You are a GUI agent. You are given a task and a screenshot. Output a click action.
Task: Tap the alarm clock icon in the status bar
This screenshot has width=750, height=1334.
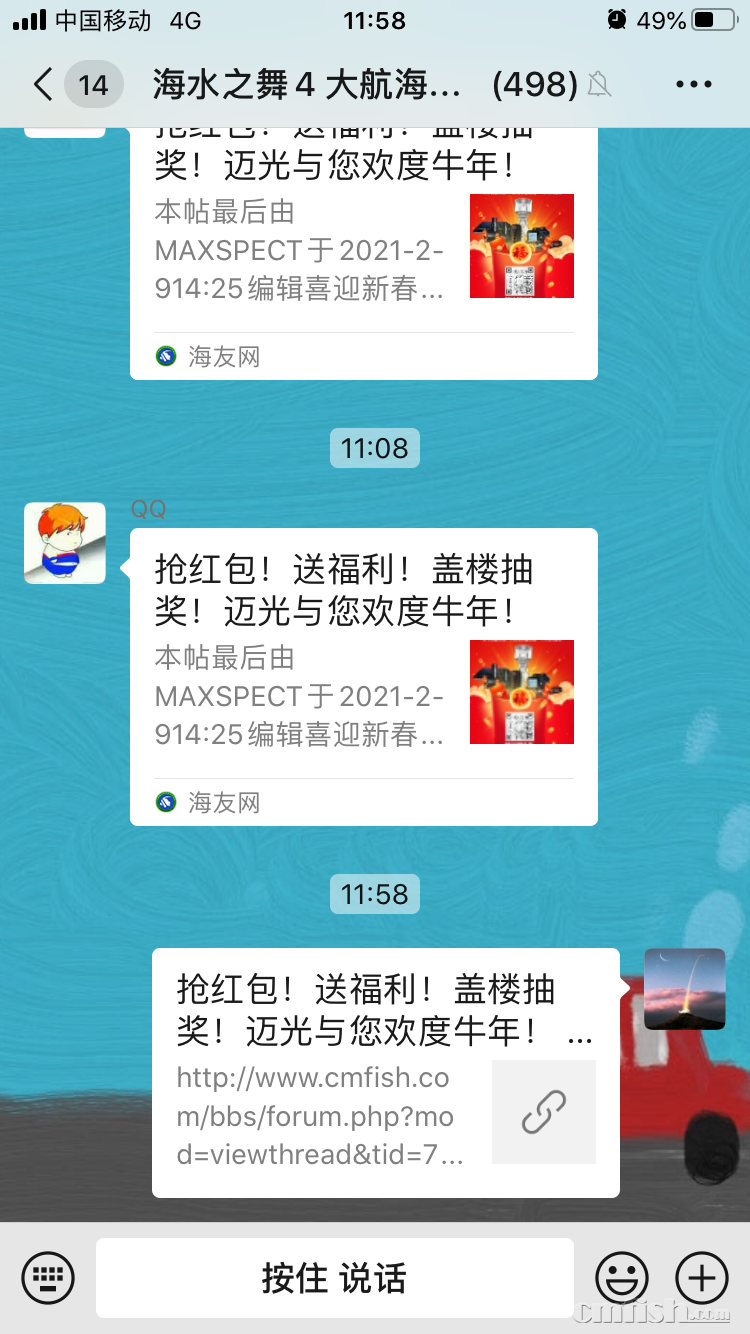pyautogui.click(x=617, y=19)
